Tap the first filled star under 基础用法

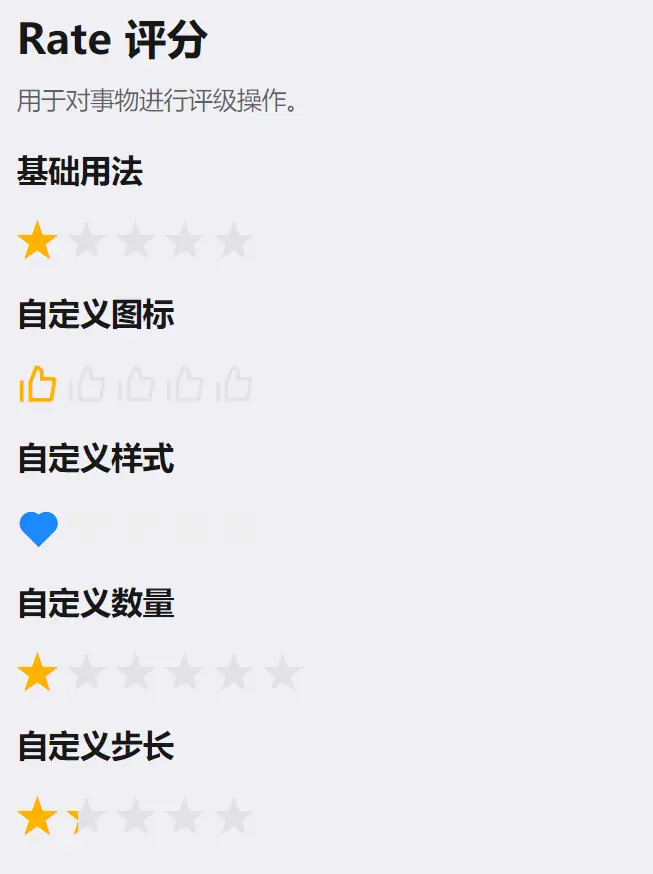(x=37, y=241)
